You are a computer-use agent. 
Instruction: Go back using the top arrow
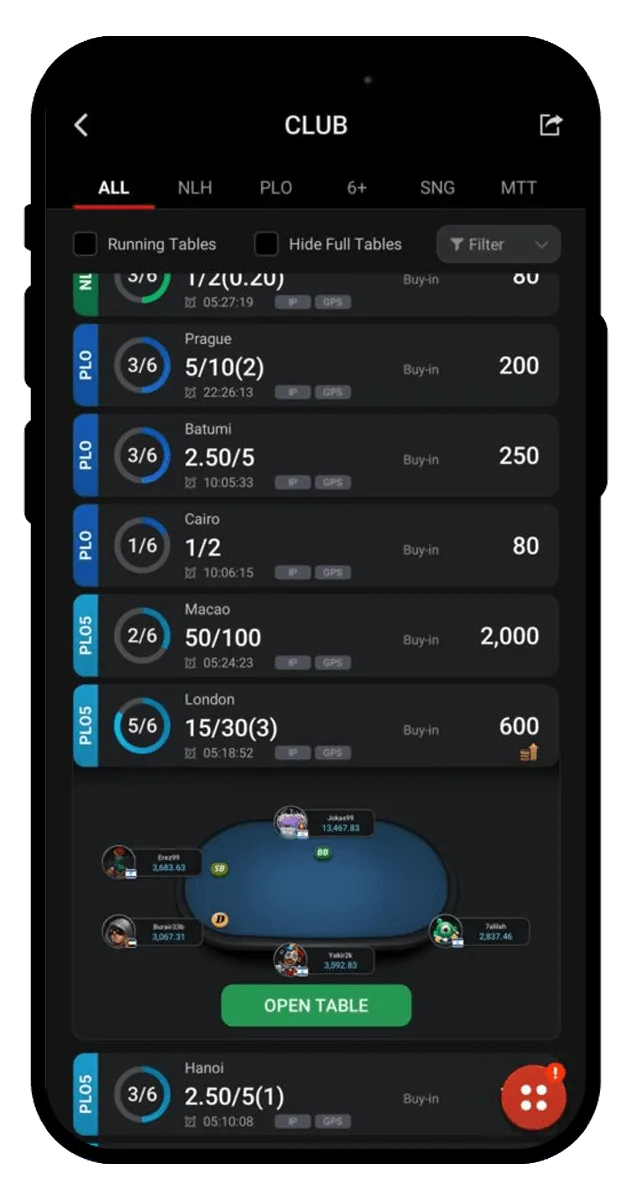click(82, 125)
